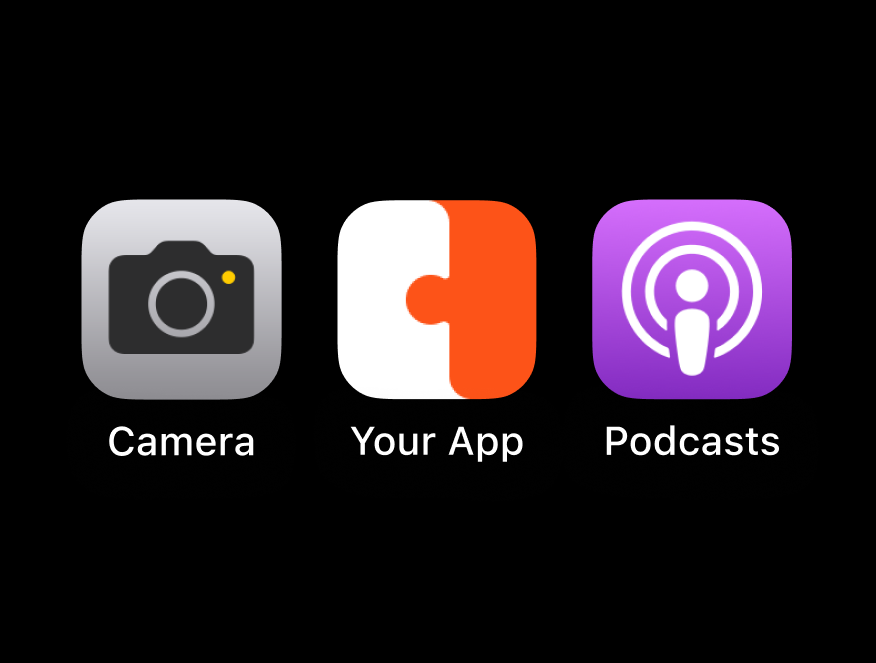Launch the Your App icon
The image size is (876, 663).
437,299
